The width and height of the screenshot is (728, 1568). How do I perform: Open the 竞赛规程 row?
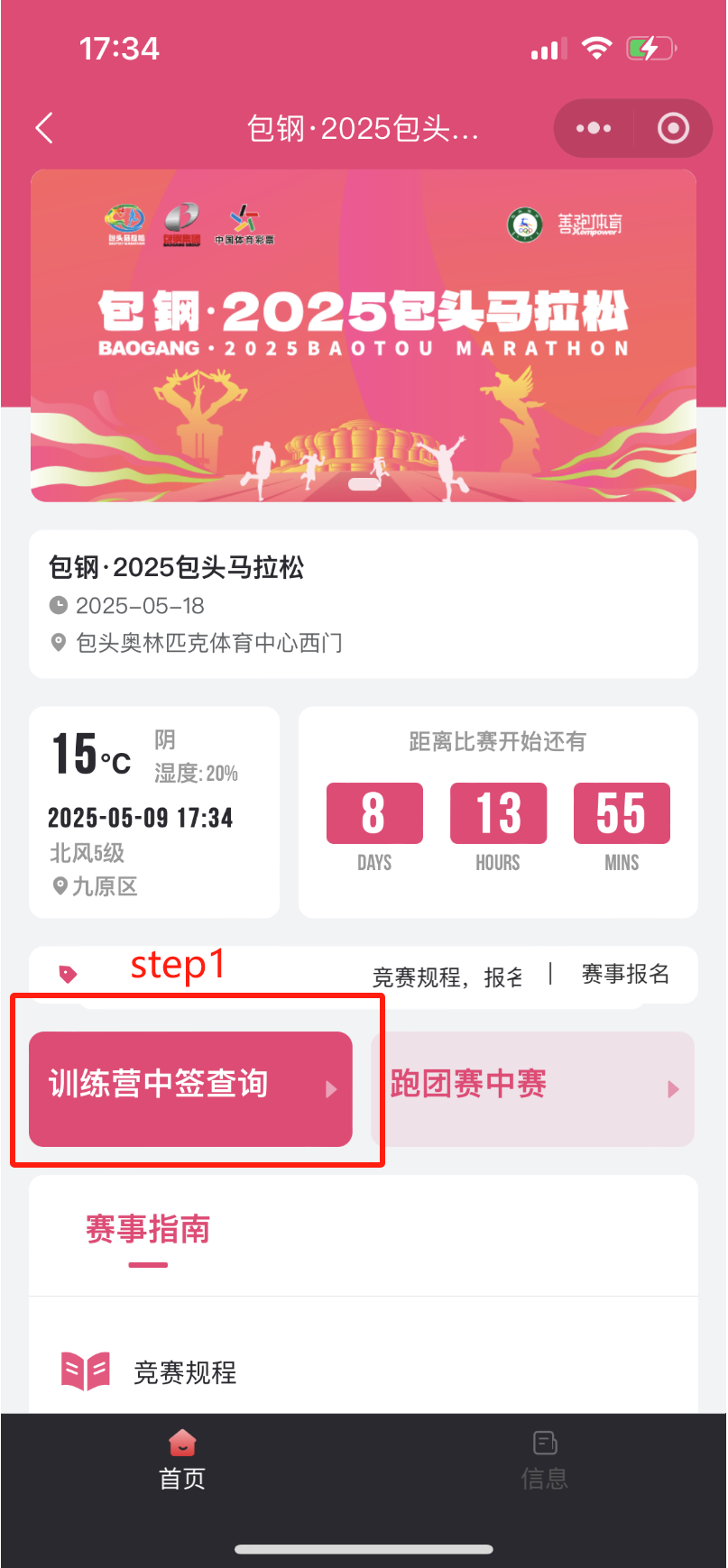[185, 1372]
